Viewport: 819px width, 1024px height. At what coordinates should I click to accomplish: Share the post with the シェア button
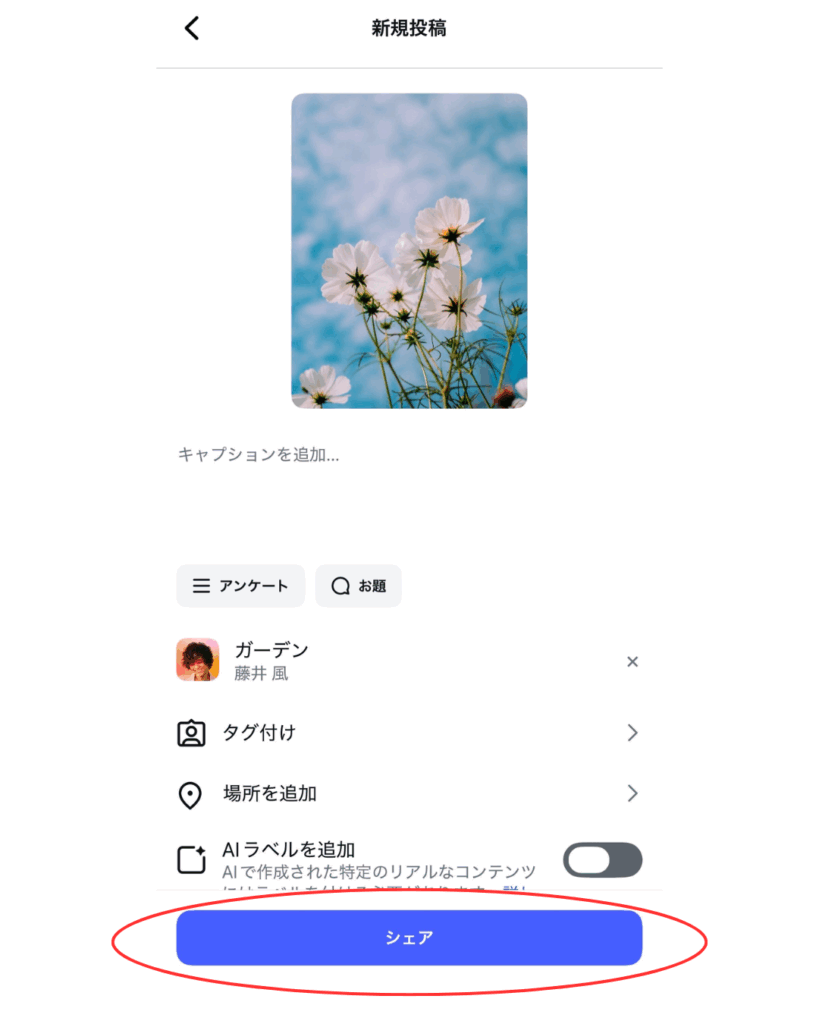coord(409,938)
